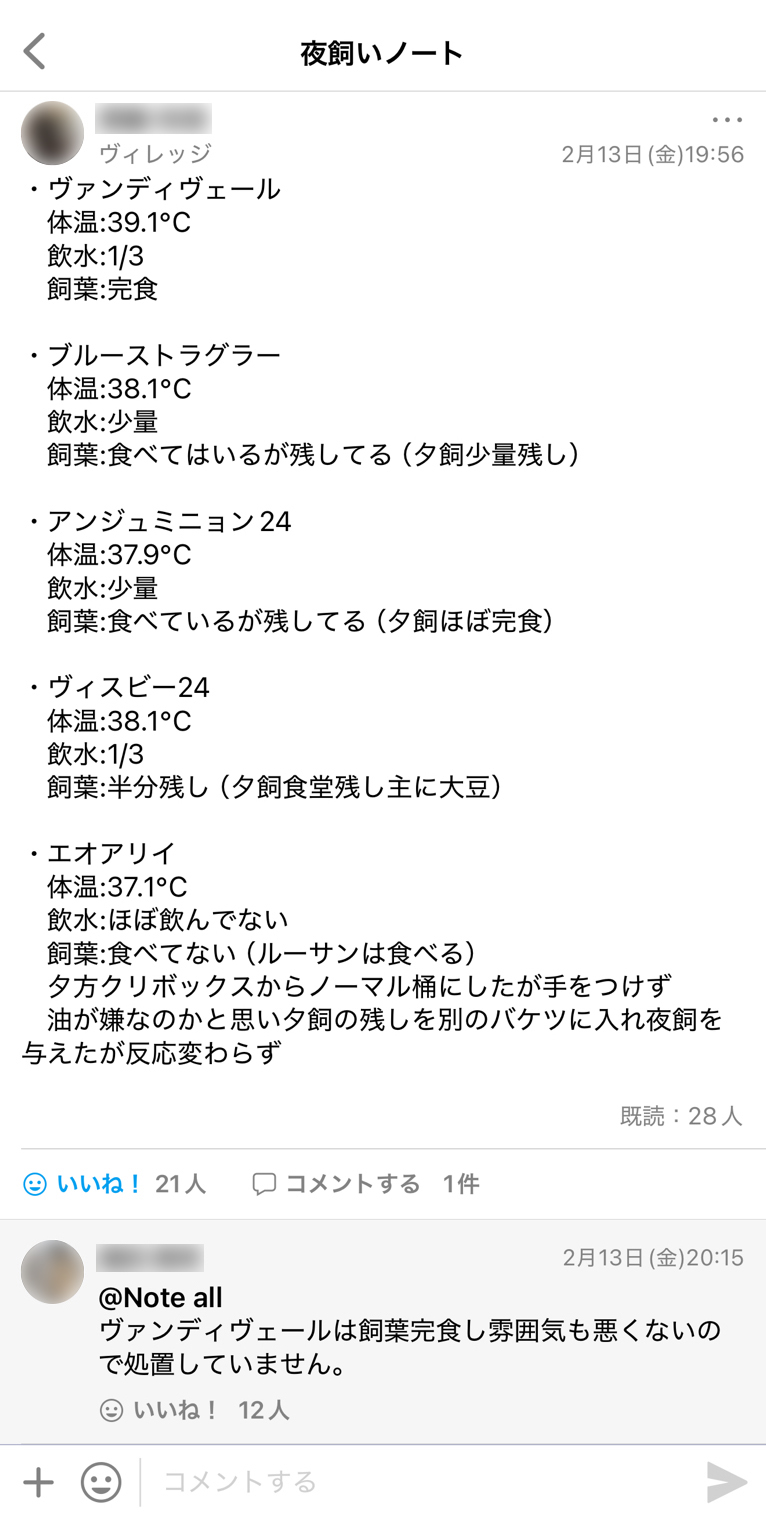The height and width of the screenshot is (1540, 766).
Task: Tap the 夜飼いノート title in the header
Action: coord(383,52)
